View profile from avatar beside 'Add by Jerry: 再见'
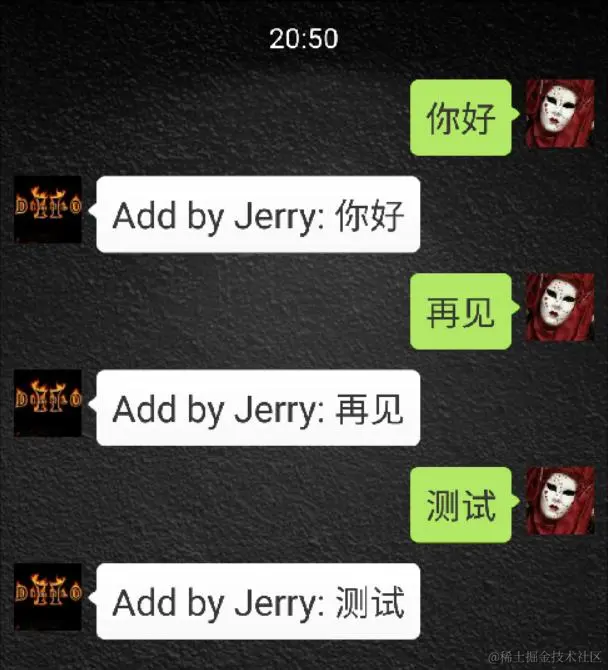 point(47,402)
